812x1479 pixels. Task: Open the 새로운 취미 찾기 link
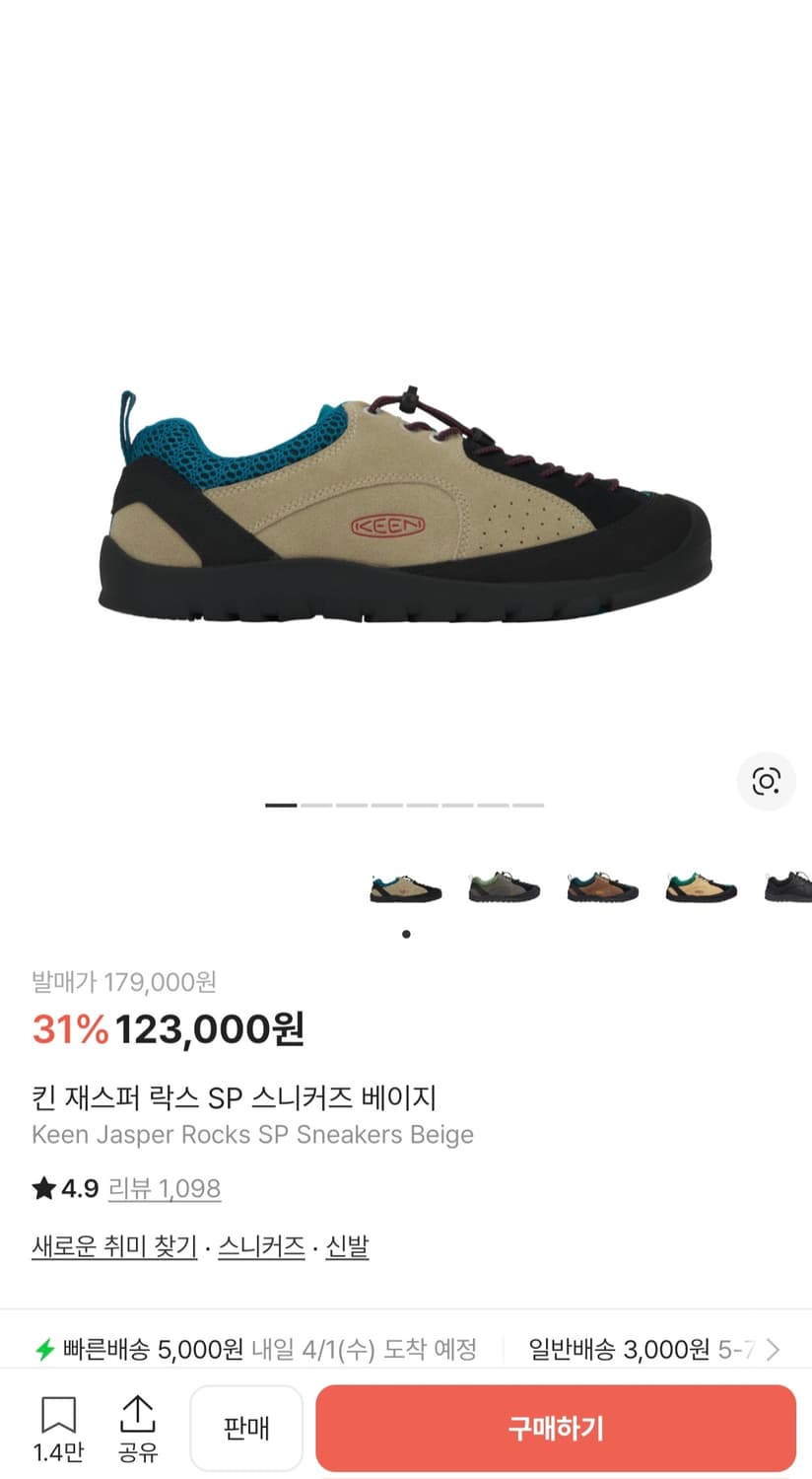click(113, 1247)
